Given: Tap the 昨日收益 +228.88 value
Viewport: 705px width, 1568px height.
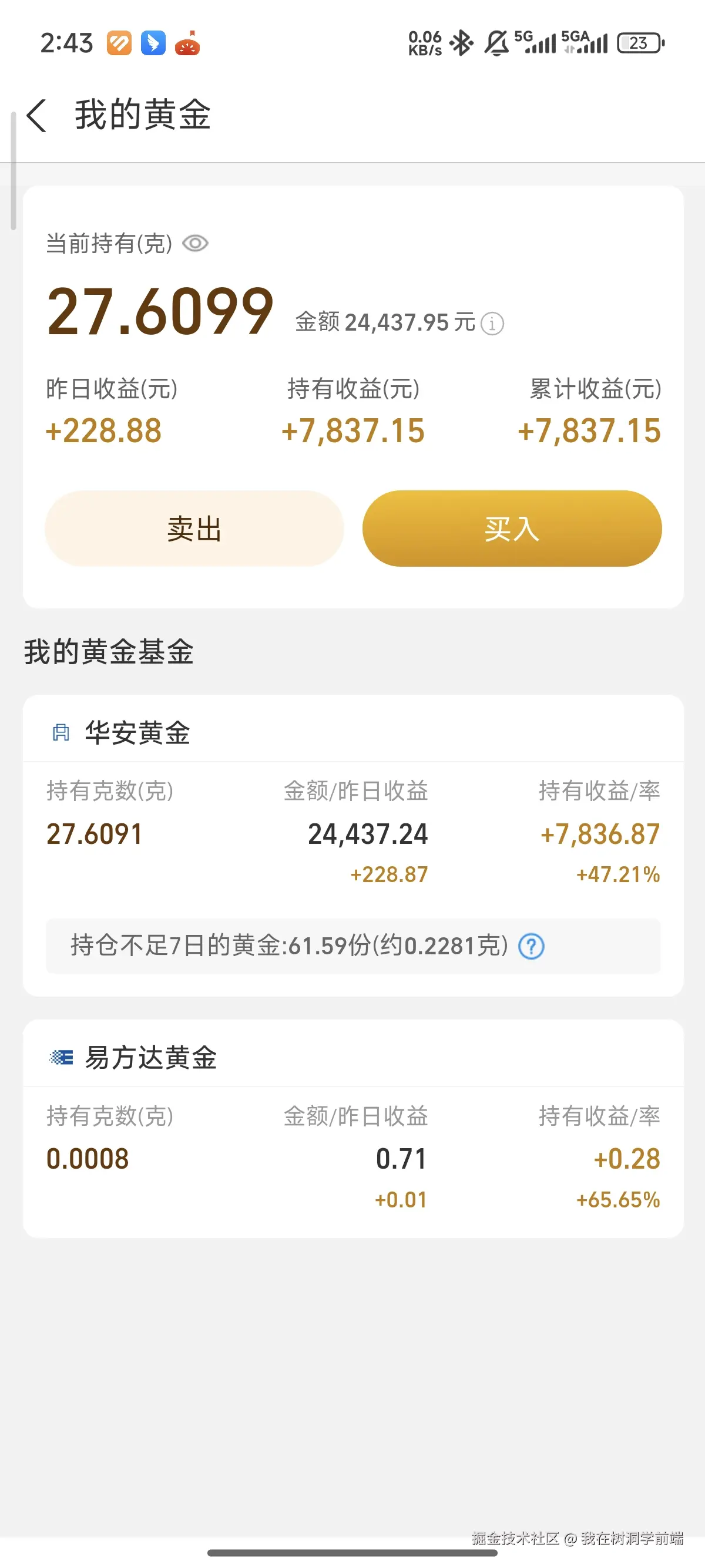Looking at the screenshot, I should pos(102,431).
